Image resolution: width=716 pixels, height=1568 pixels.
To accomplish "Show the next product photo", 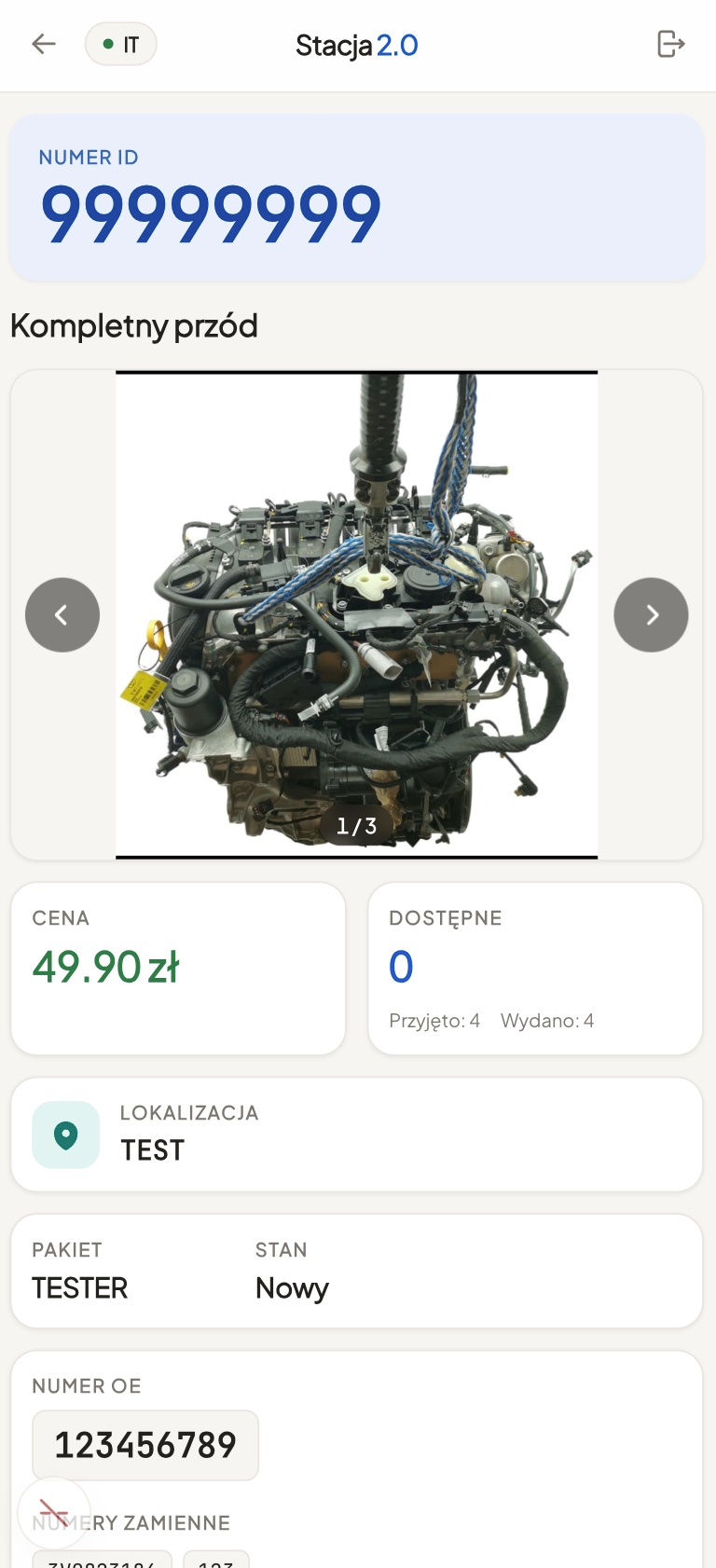I will [x=651, y=615].
